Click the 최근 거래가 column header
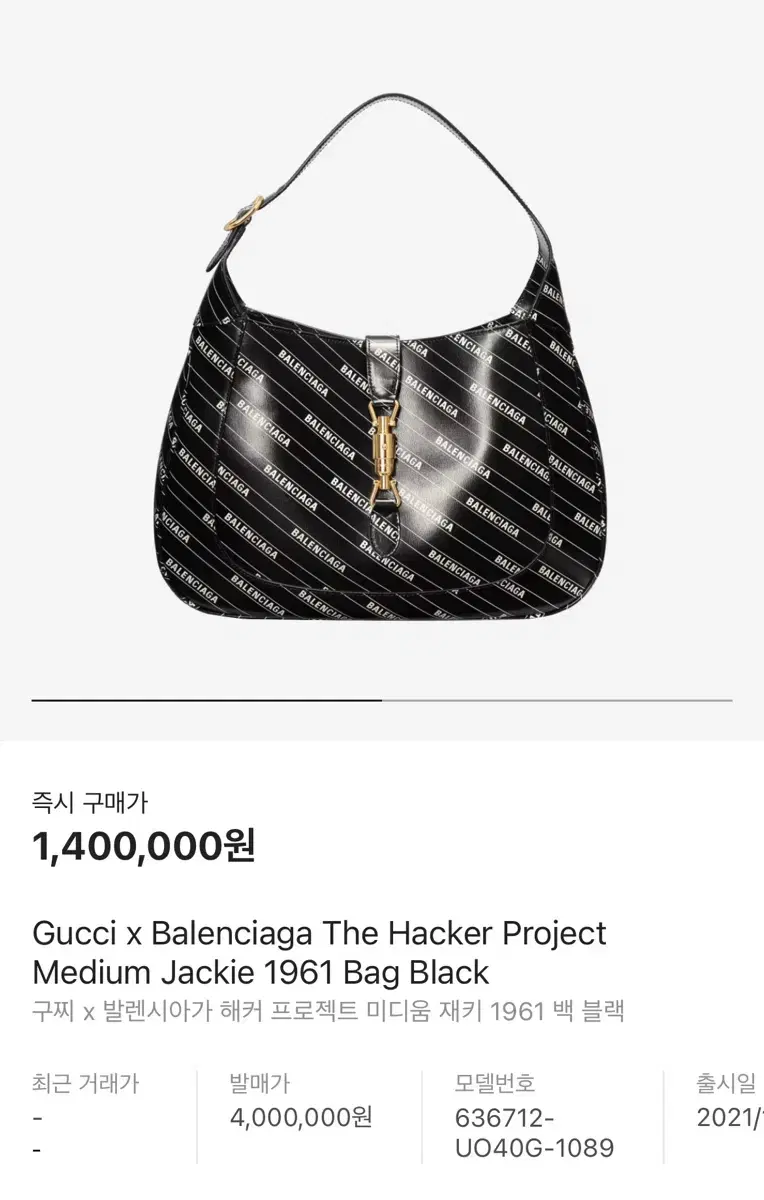Image resolution: width=764 pixels, height=1200 pixels. [85, 1081]
